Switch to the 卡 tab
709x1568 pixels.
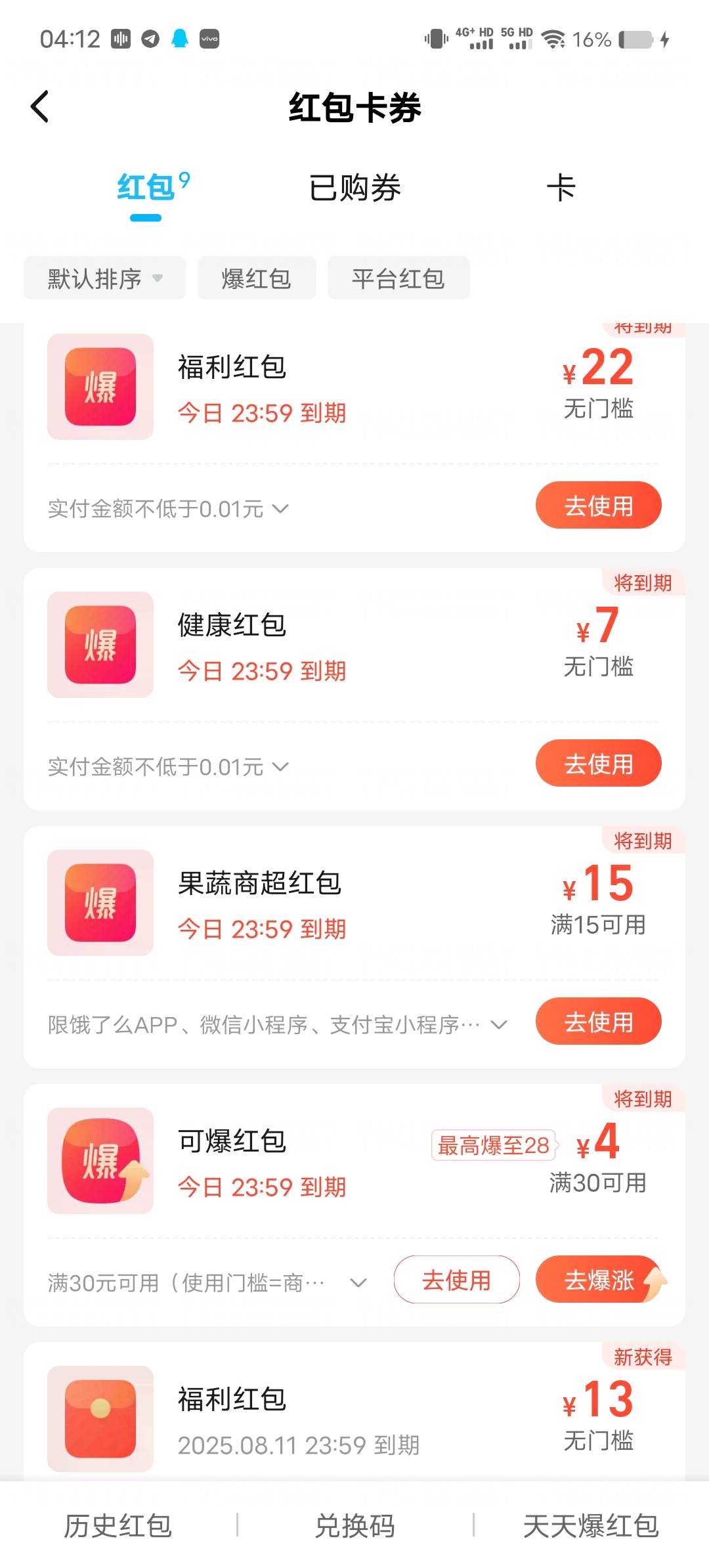(x=561, y=188)
